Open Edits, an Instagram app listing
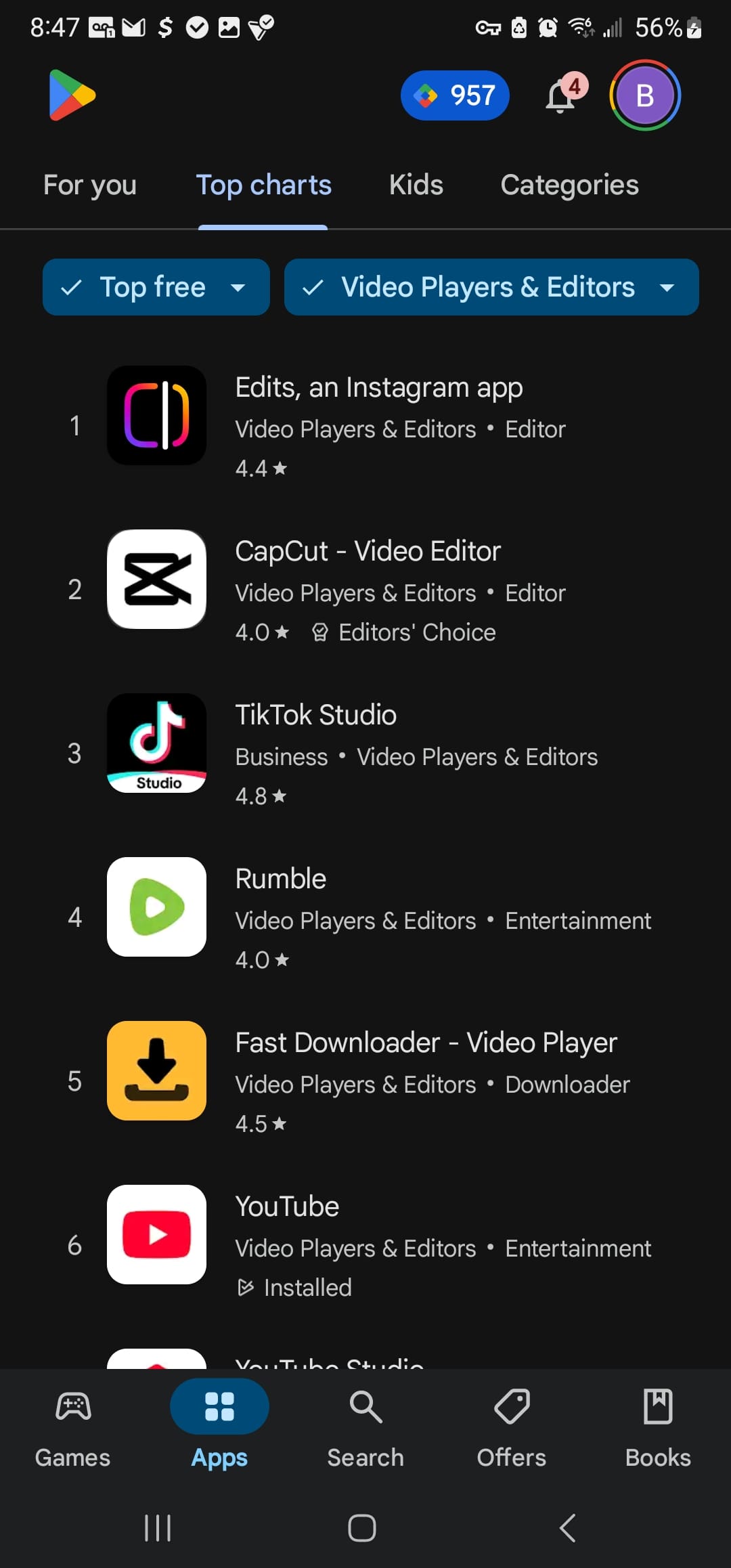The height and width of the screenshot is (1568, 731). [x=365, y=425]
